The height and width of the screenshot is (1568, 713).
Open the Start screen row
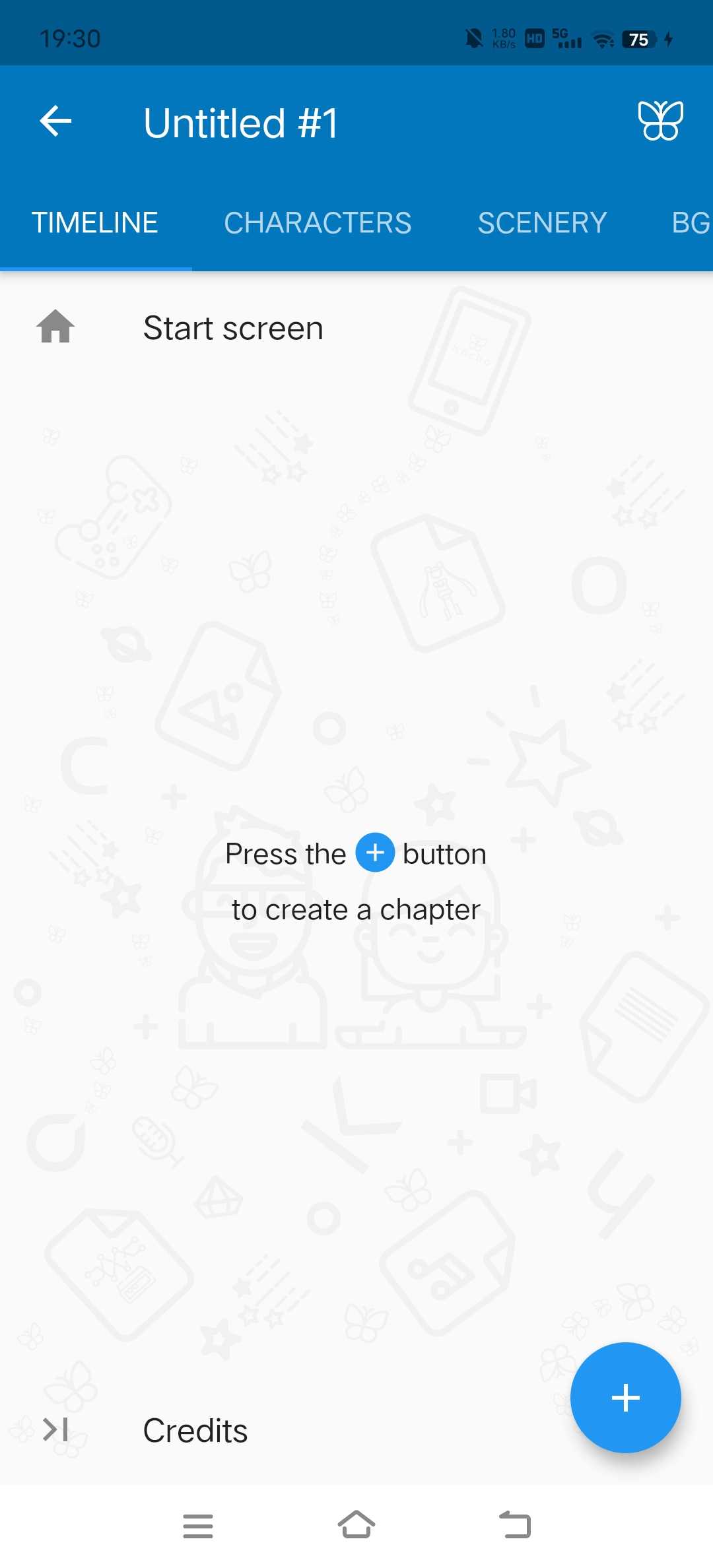[233, 328]
